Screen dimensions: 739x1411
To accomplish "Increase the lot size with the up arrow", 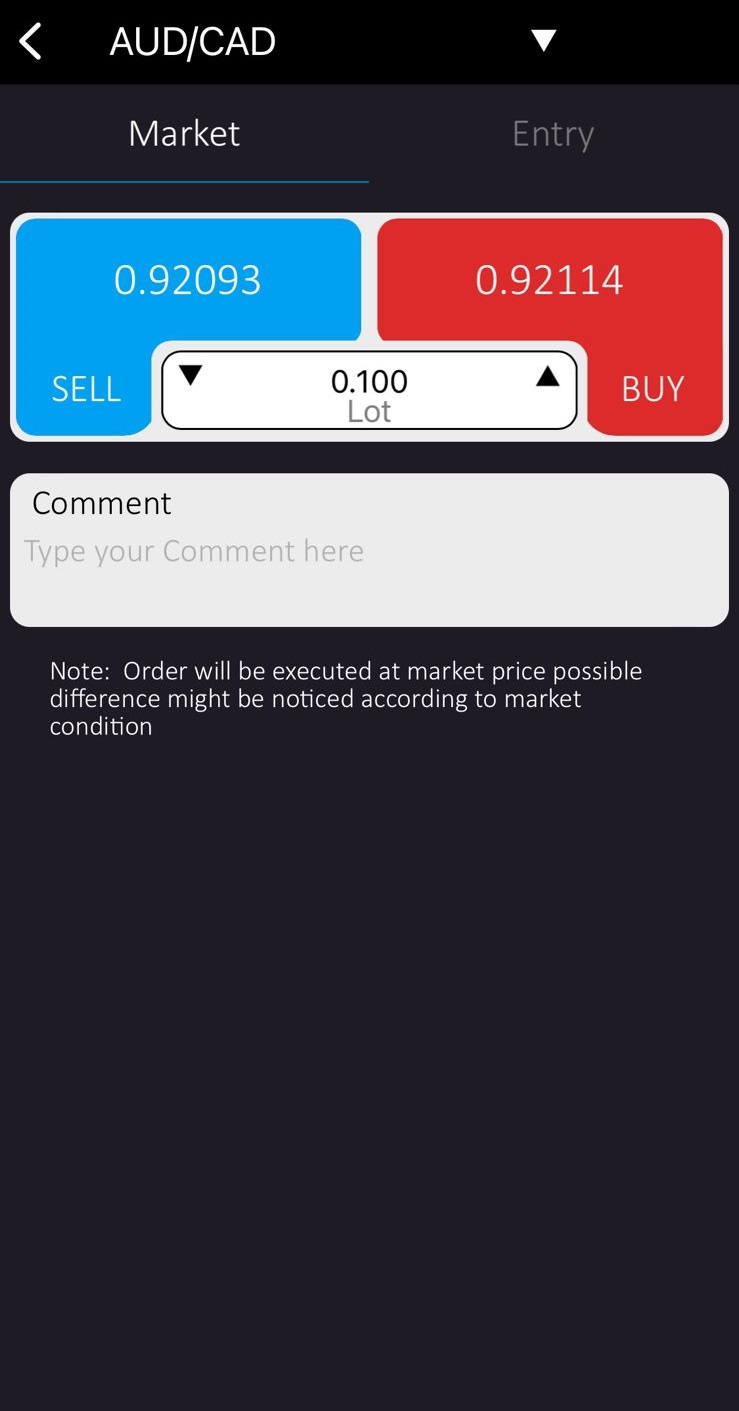I will click(547, 376).
